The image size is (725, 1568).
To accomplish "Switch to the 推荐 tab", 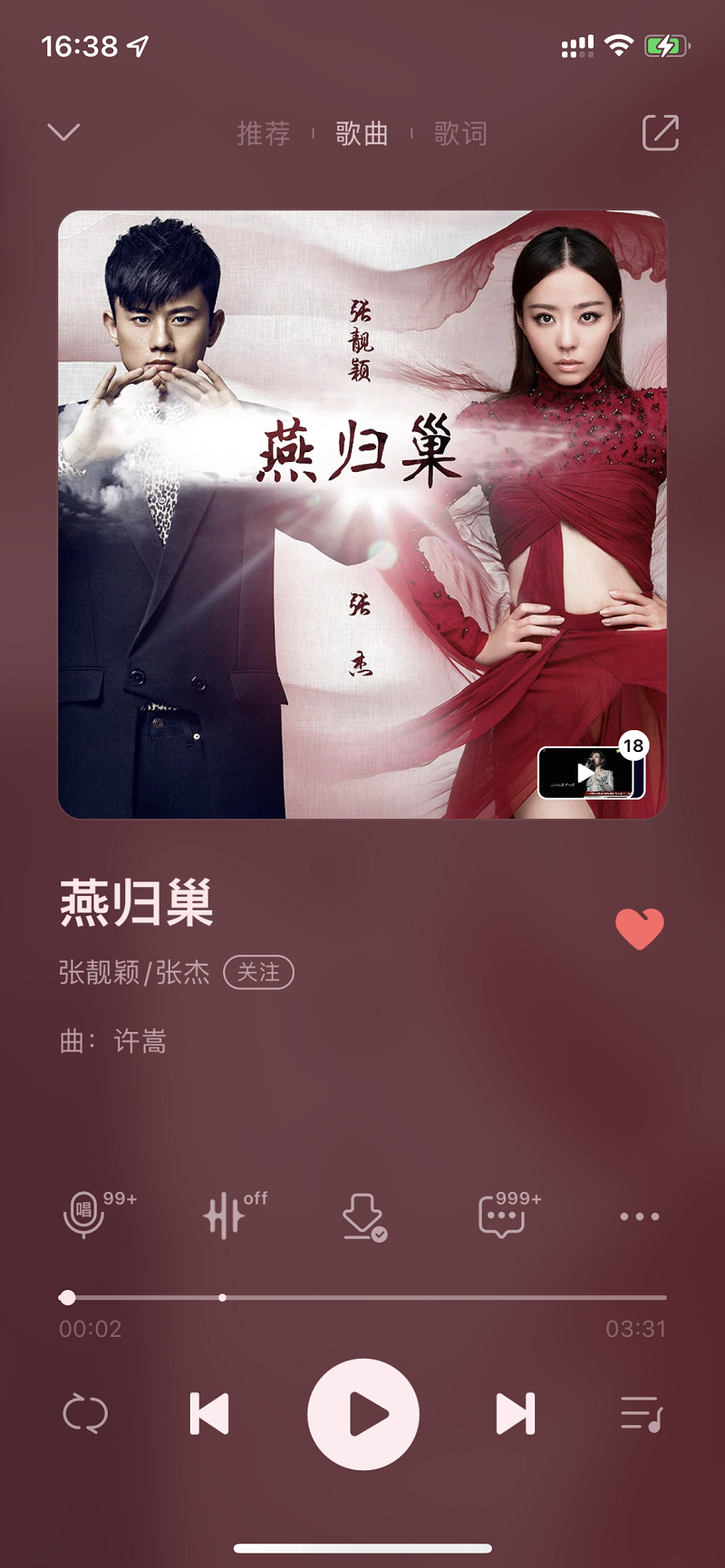I will (x=264, y=133).
